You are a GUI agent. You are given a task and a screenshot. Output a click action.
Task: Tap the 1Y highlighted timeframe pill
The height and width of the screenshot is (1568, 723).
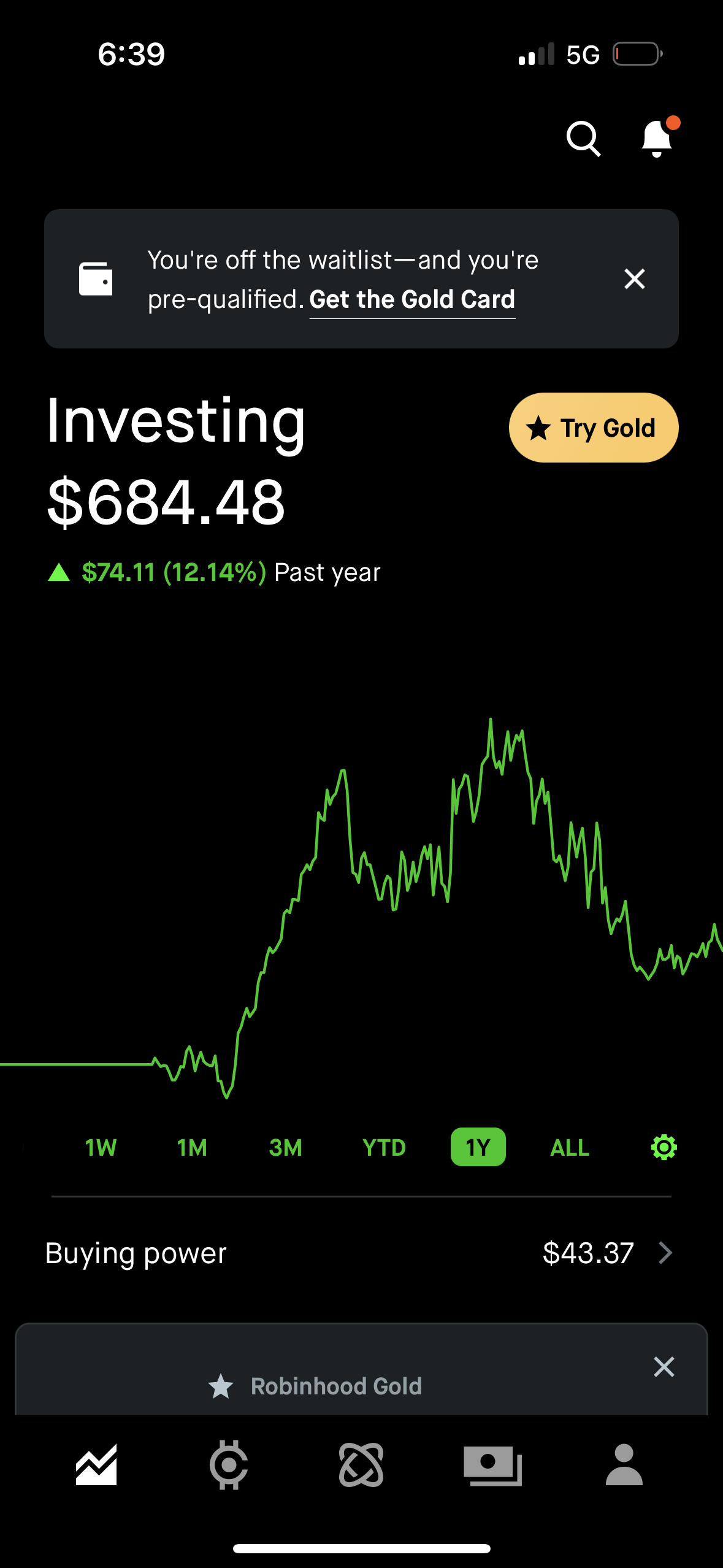coord(478,1146)
